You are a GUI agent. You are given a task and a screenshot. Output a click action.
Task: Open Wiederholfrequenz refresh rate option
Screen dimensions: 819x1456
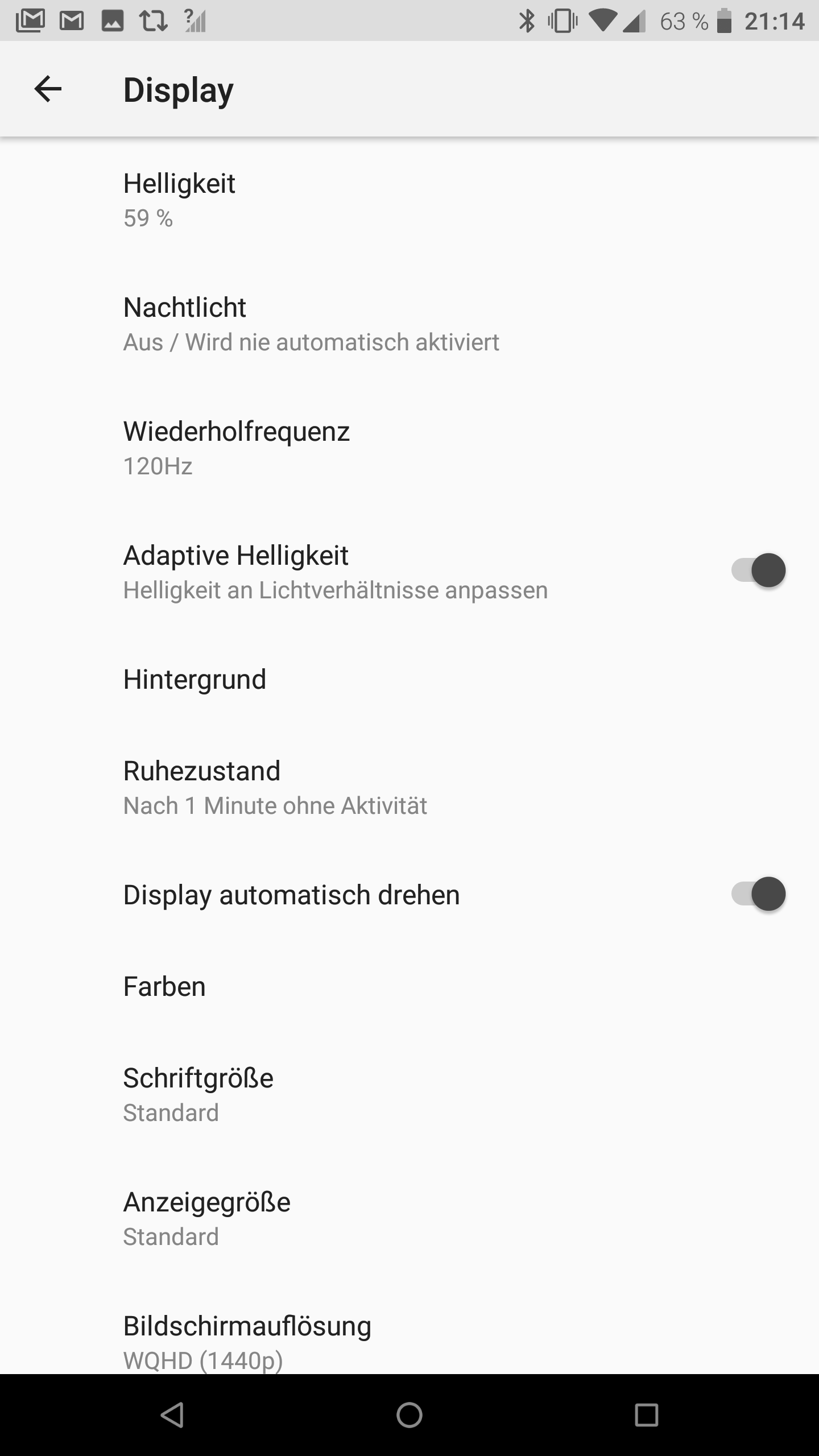point(409,448)
